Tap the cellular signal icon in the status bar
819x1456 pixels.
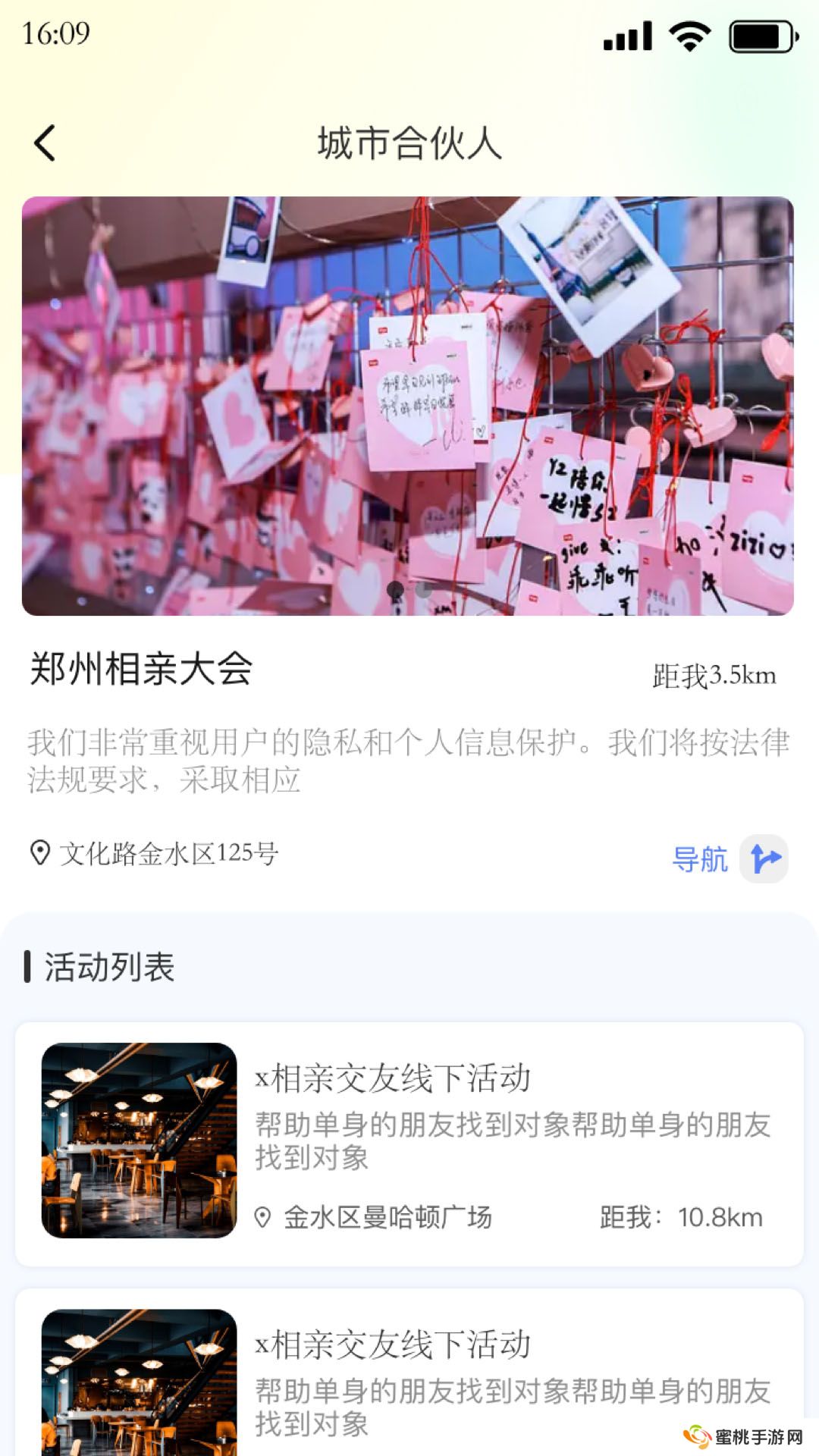click(x=626, y=34)
